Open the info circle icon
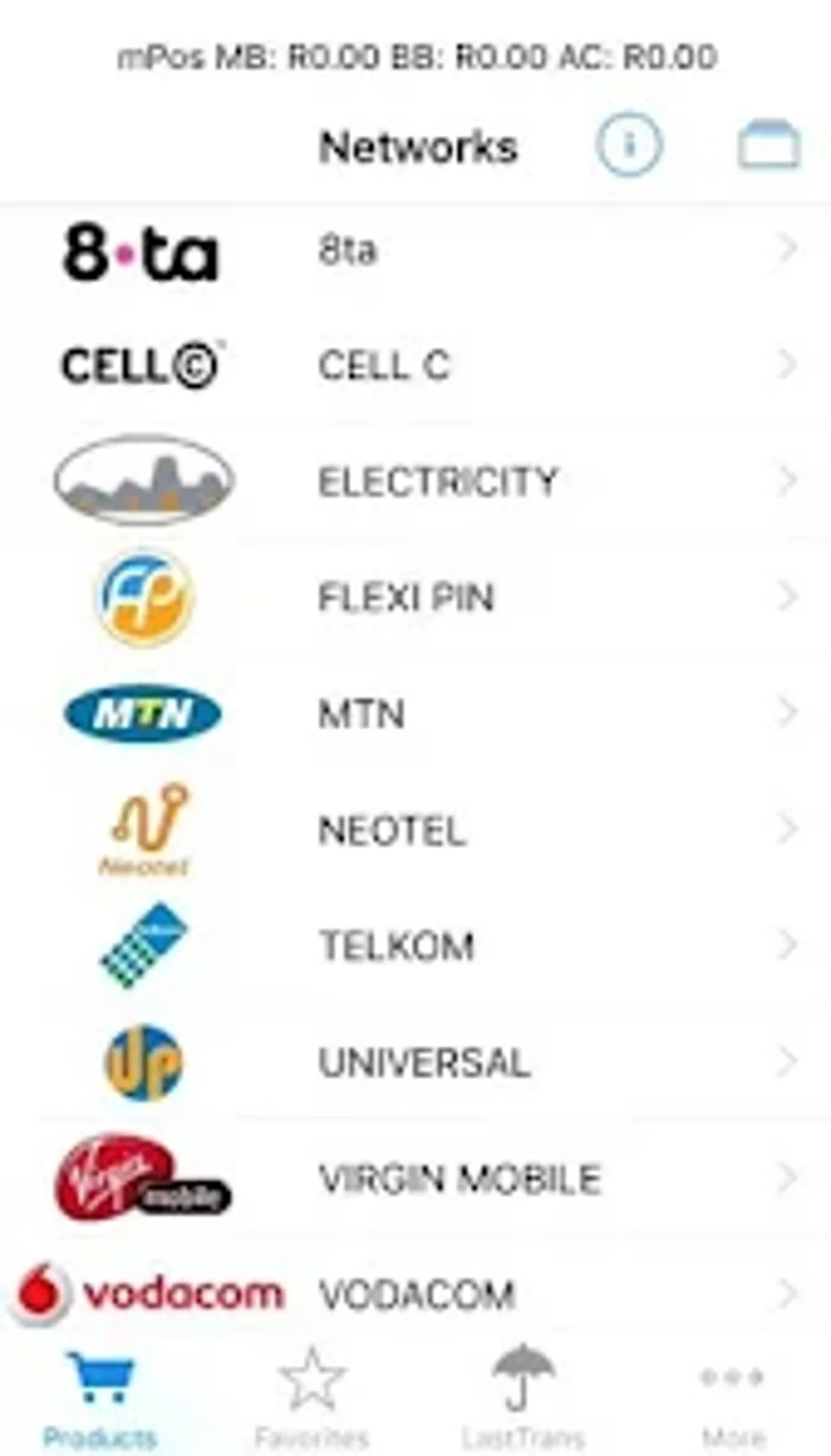The width and height of the screenshot is (831, 1456). pos(627,143)
